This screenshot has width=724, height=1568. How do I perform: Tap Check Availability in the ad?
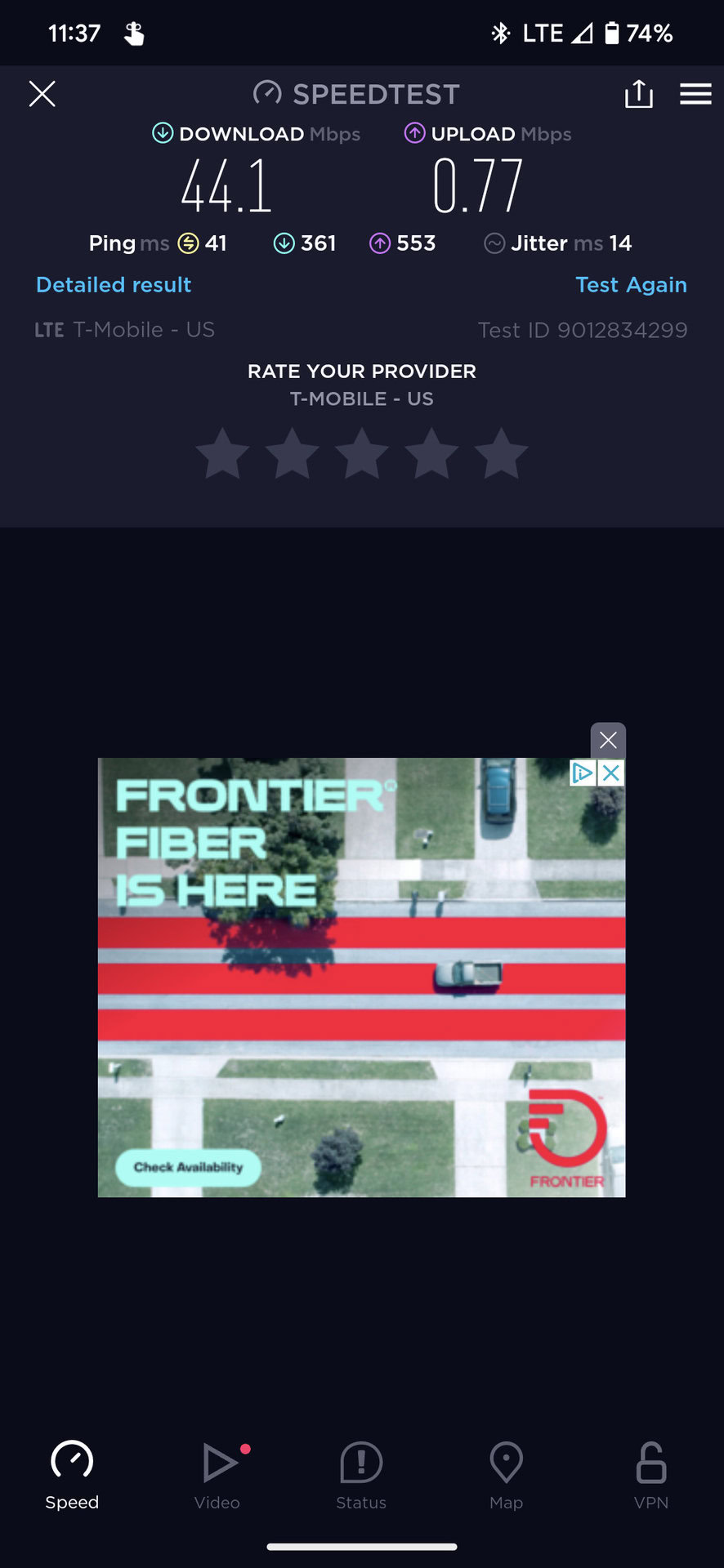[x=188, y=1167]
